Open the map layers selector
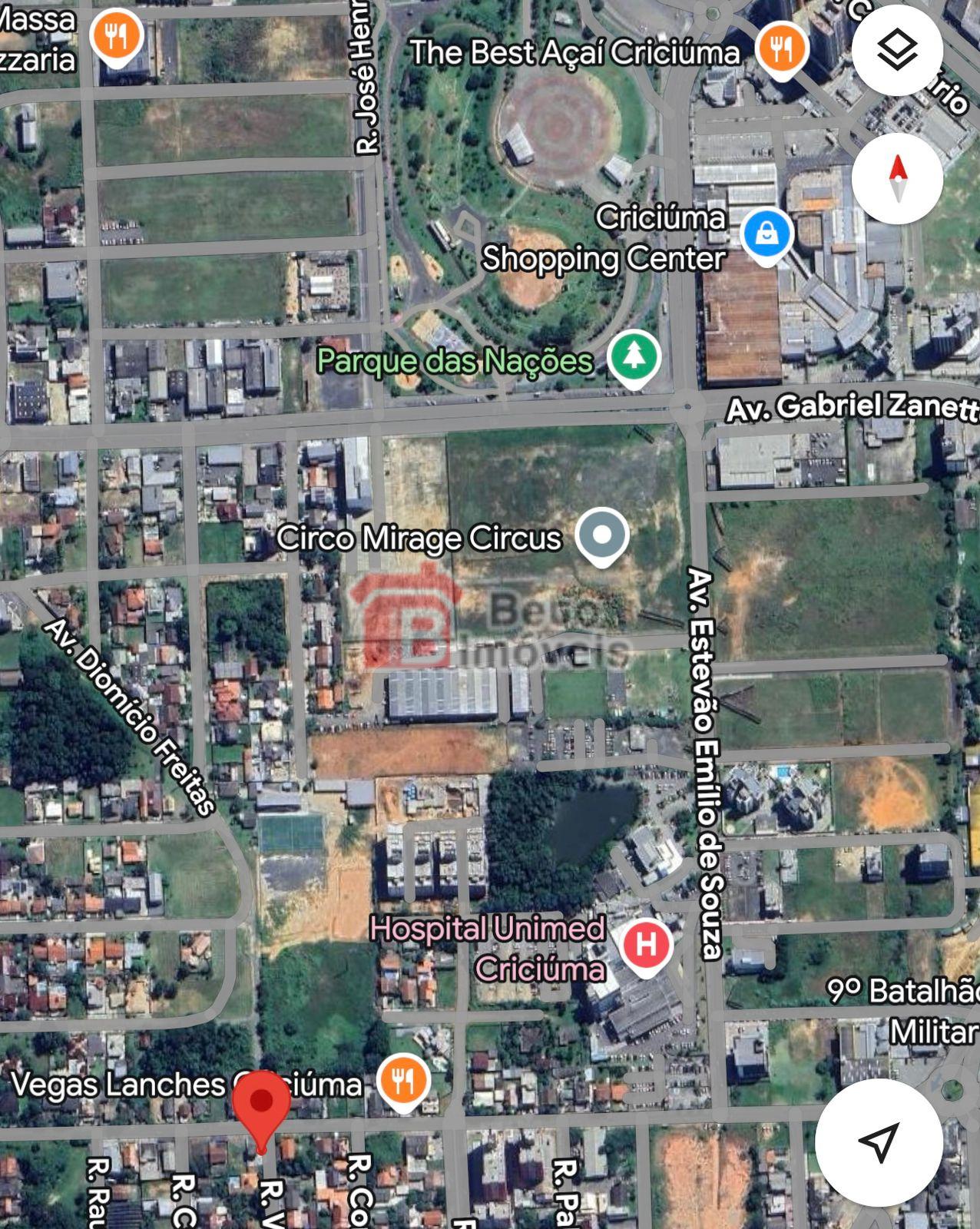The height and width of the screenshot is (1229, 980). pyautogui.click(x=896, y=50)
